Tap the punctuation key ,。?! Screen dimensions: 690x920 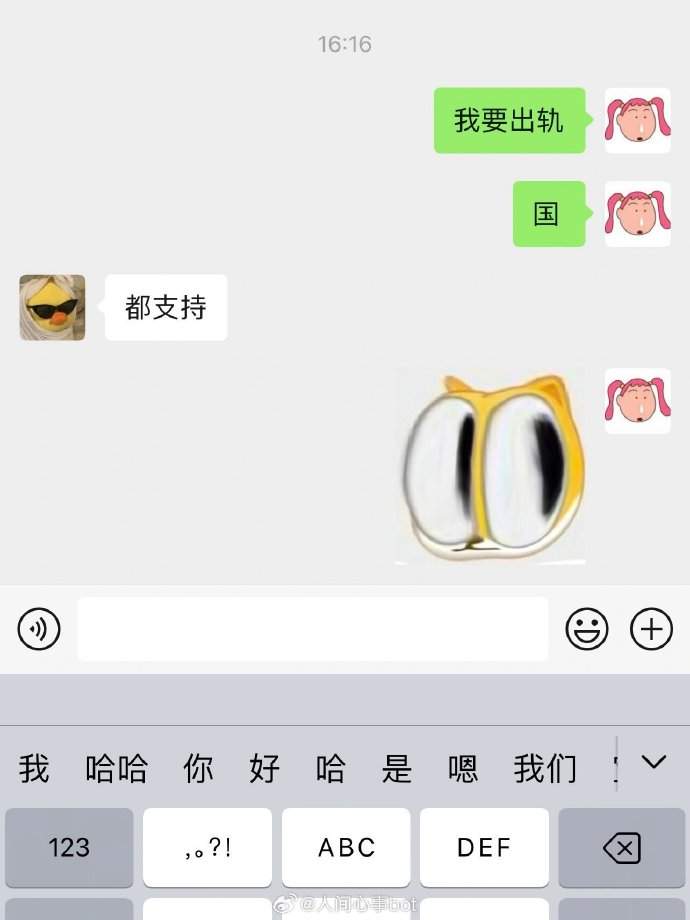[207, 848]
